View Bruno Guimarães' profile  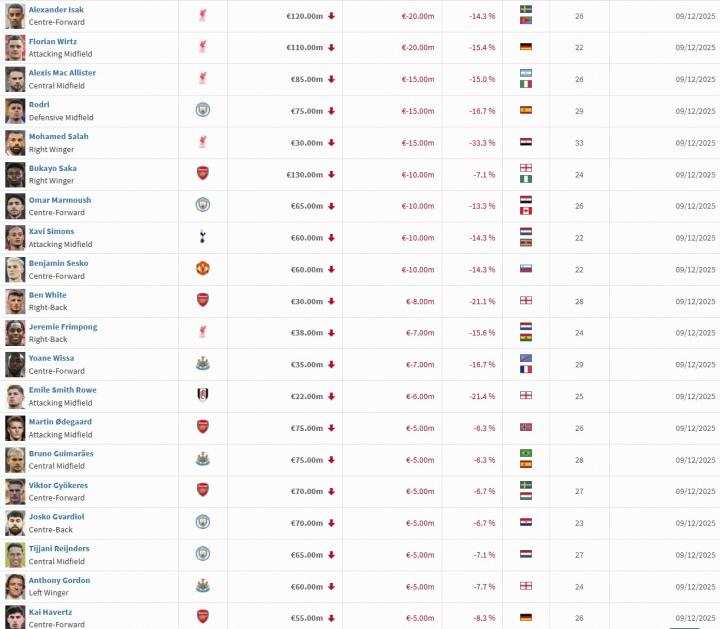click(x=62, y=453)
